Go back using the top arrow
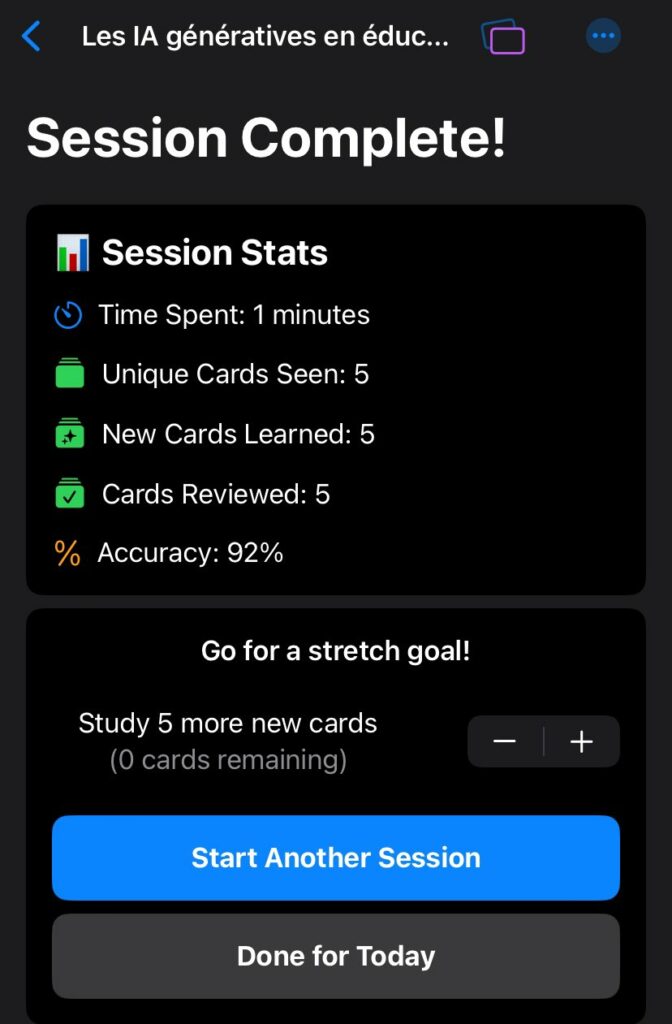 click(32, 38)
